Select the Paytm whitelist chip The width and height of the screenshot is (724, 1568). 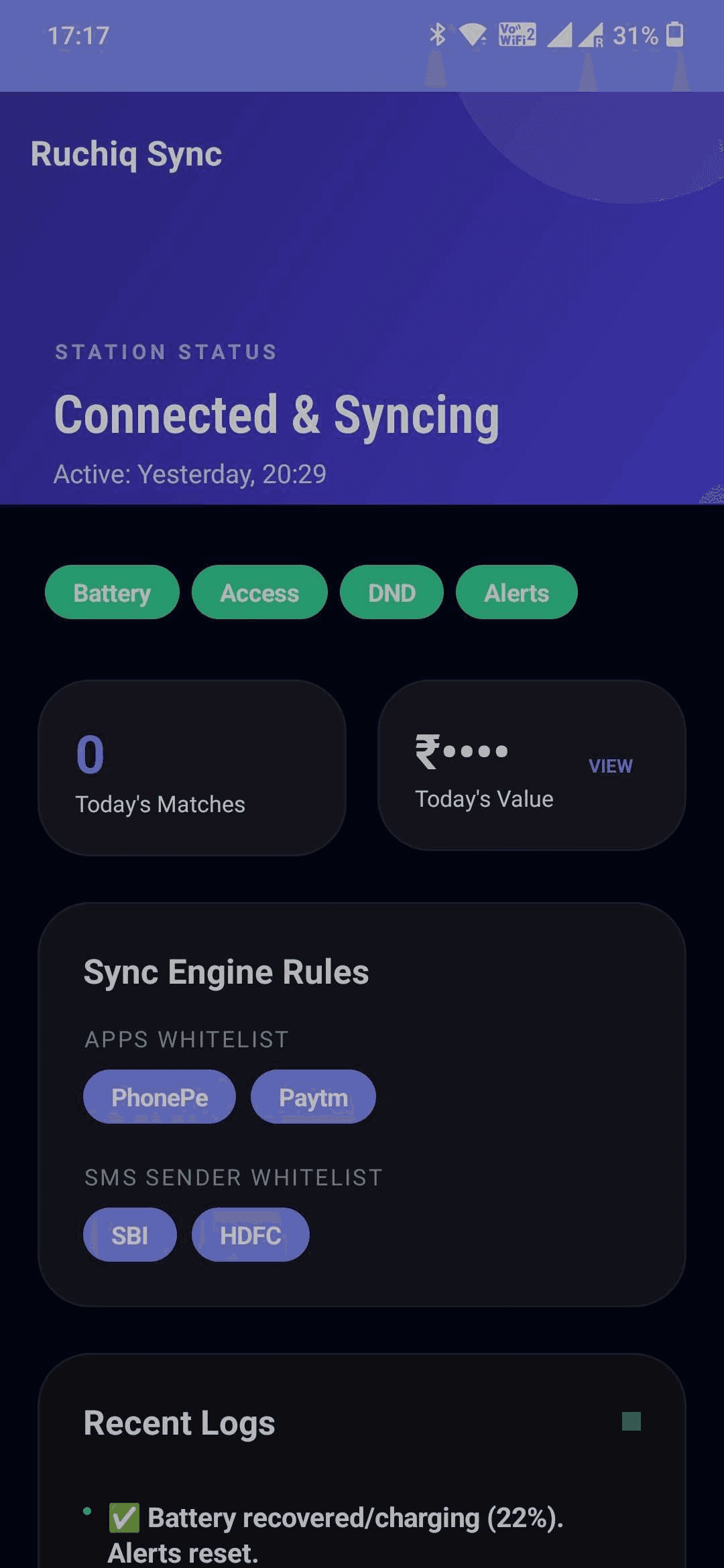click(312, 1096)
